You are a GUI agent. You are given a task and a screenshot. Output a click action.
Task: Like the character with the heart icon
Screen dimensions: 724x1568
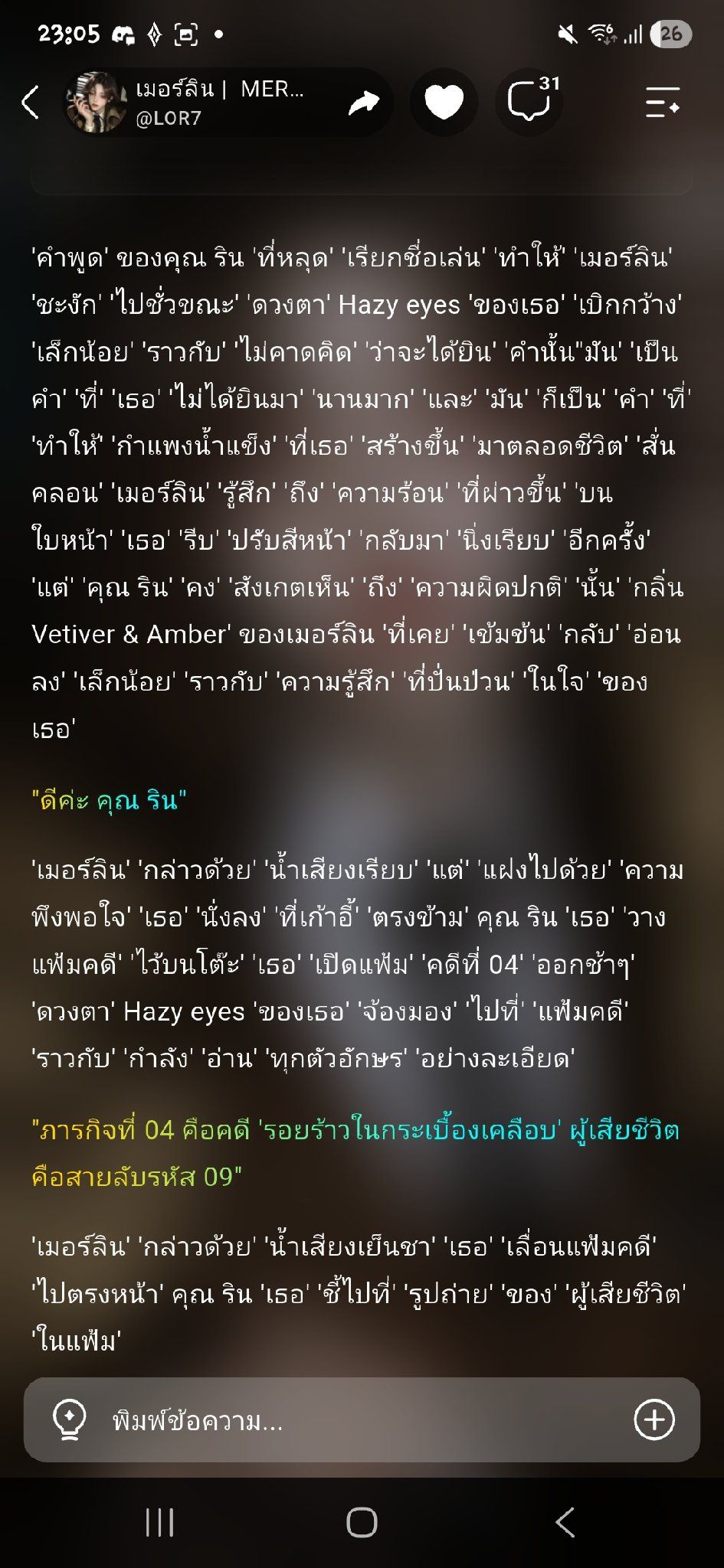click(444, 102)
